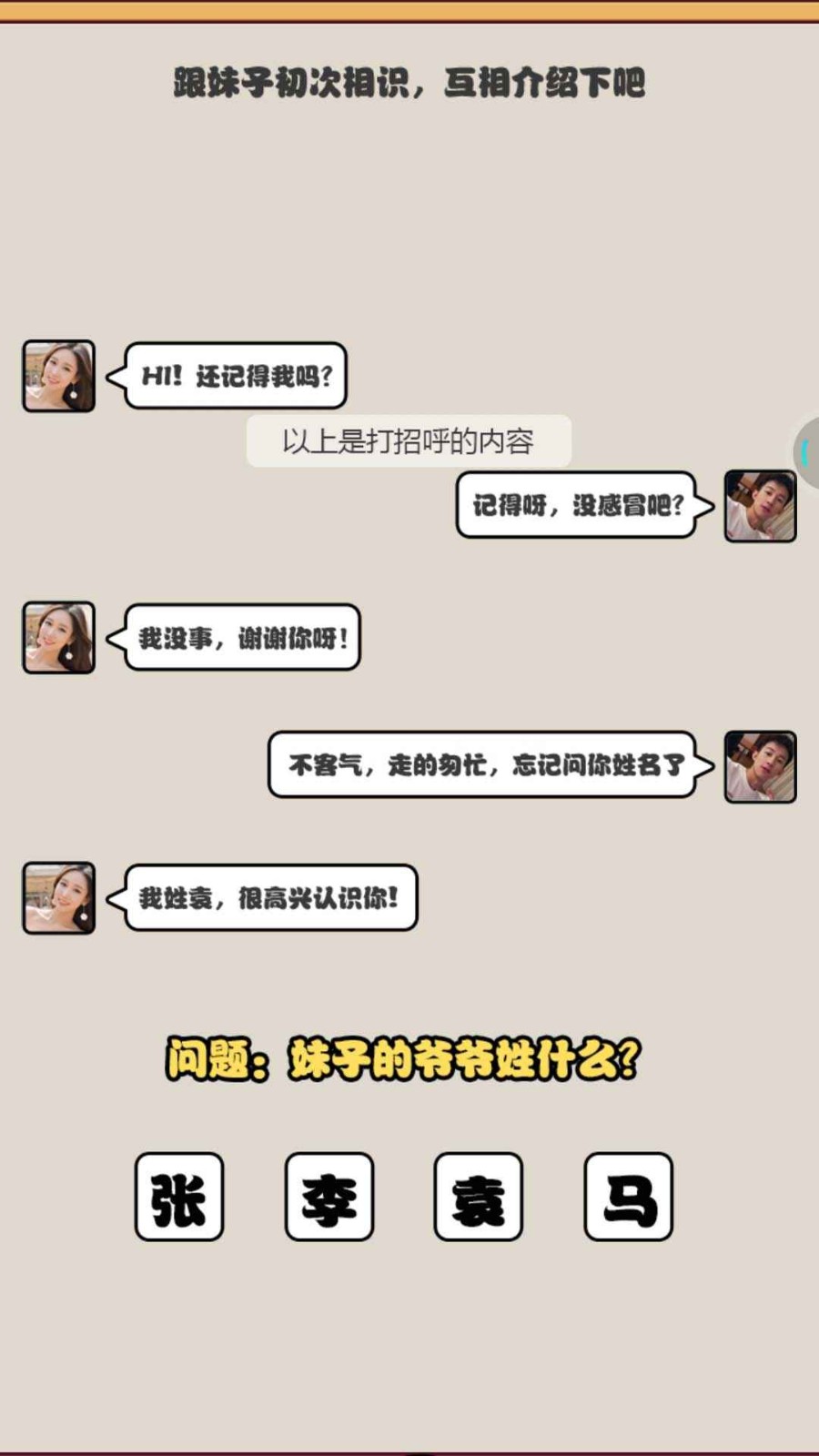This screenshot has height=1456, width=819.
Task: Tap the 马 answer button
Action: [x=629, y=1197]
